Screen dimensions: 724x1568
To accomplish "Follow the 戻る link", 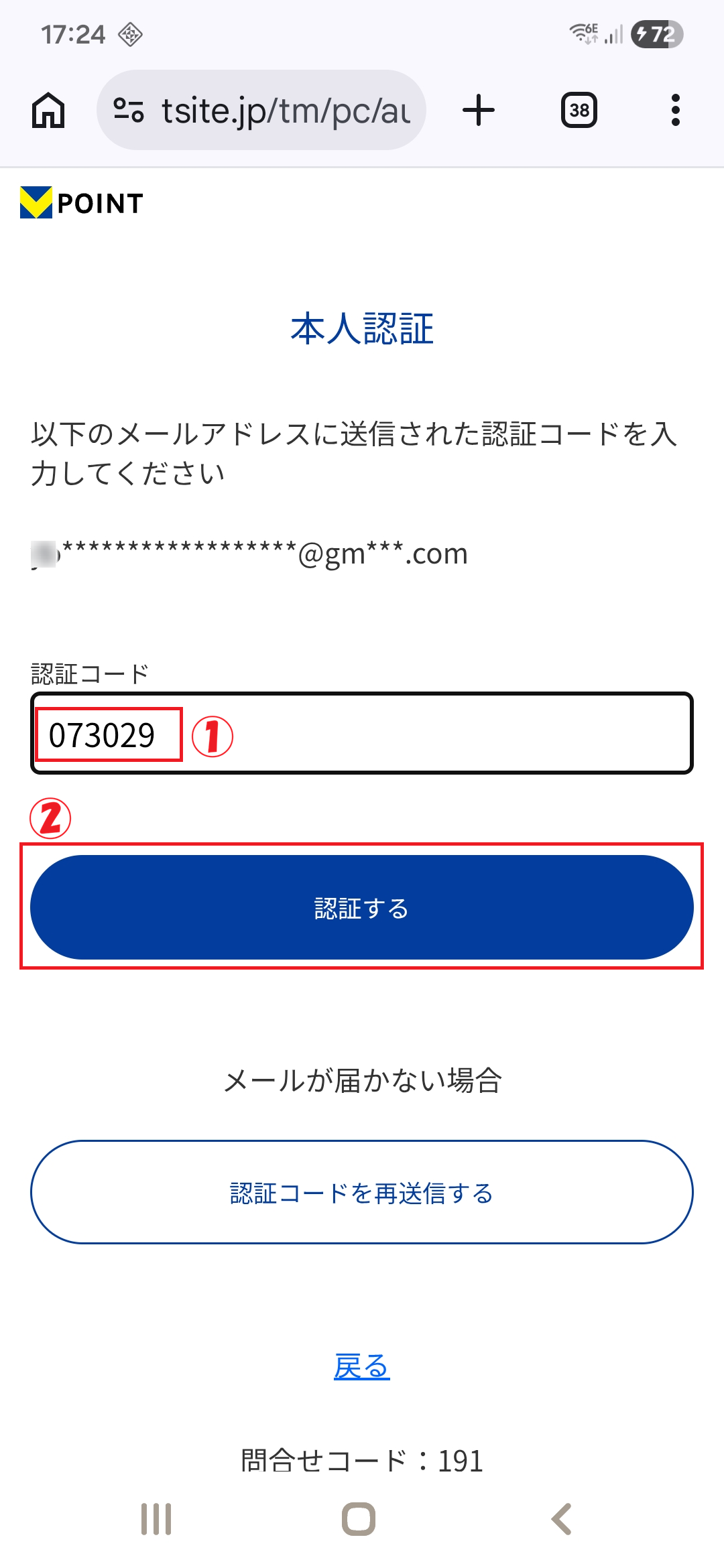I will 362,1366.
